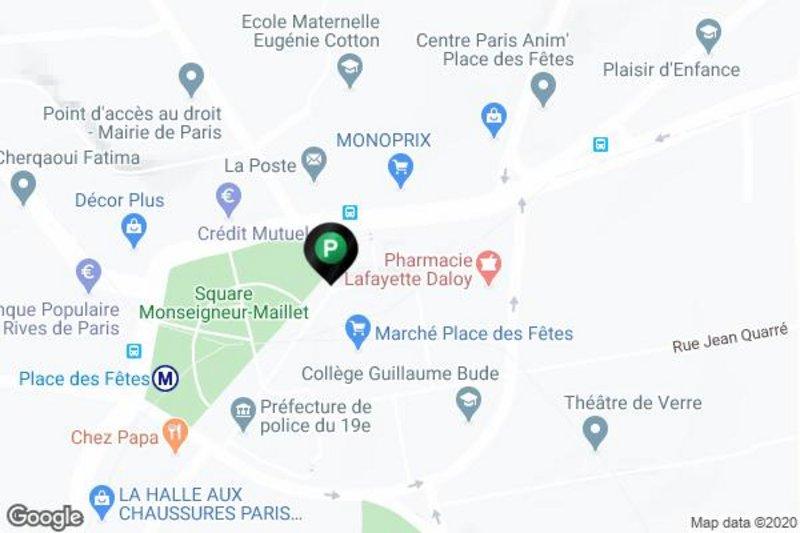This screenshot has width=800, height=533.
Task: Tap the La Halle aux Chaussures shop marker
Action: 100,496
